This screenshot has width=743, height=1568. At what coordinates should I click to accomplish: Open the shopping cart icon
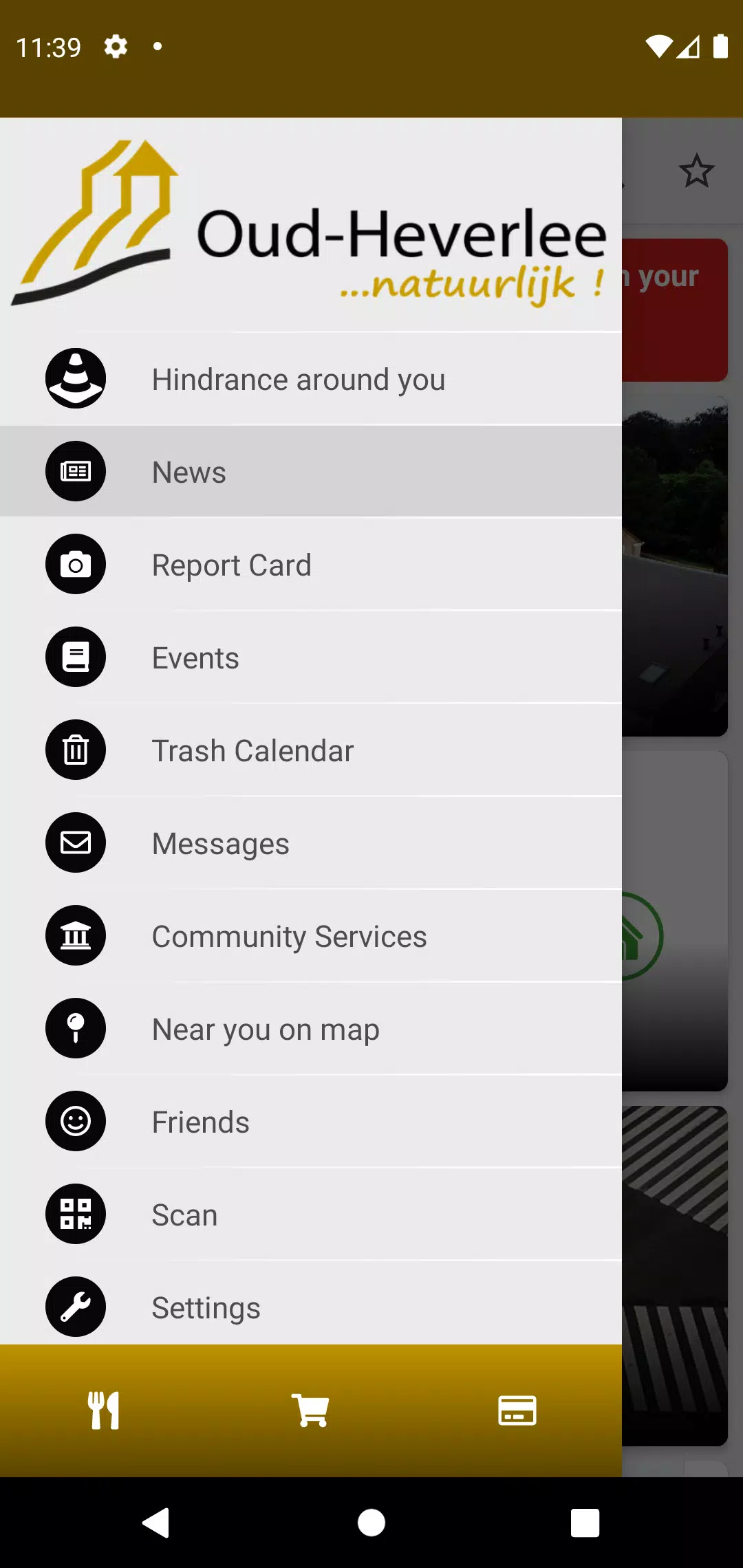tap(310, 1411)
